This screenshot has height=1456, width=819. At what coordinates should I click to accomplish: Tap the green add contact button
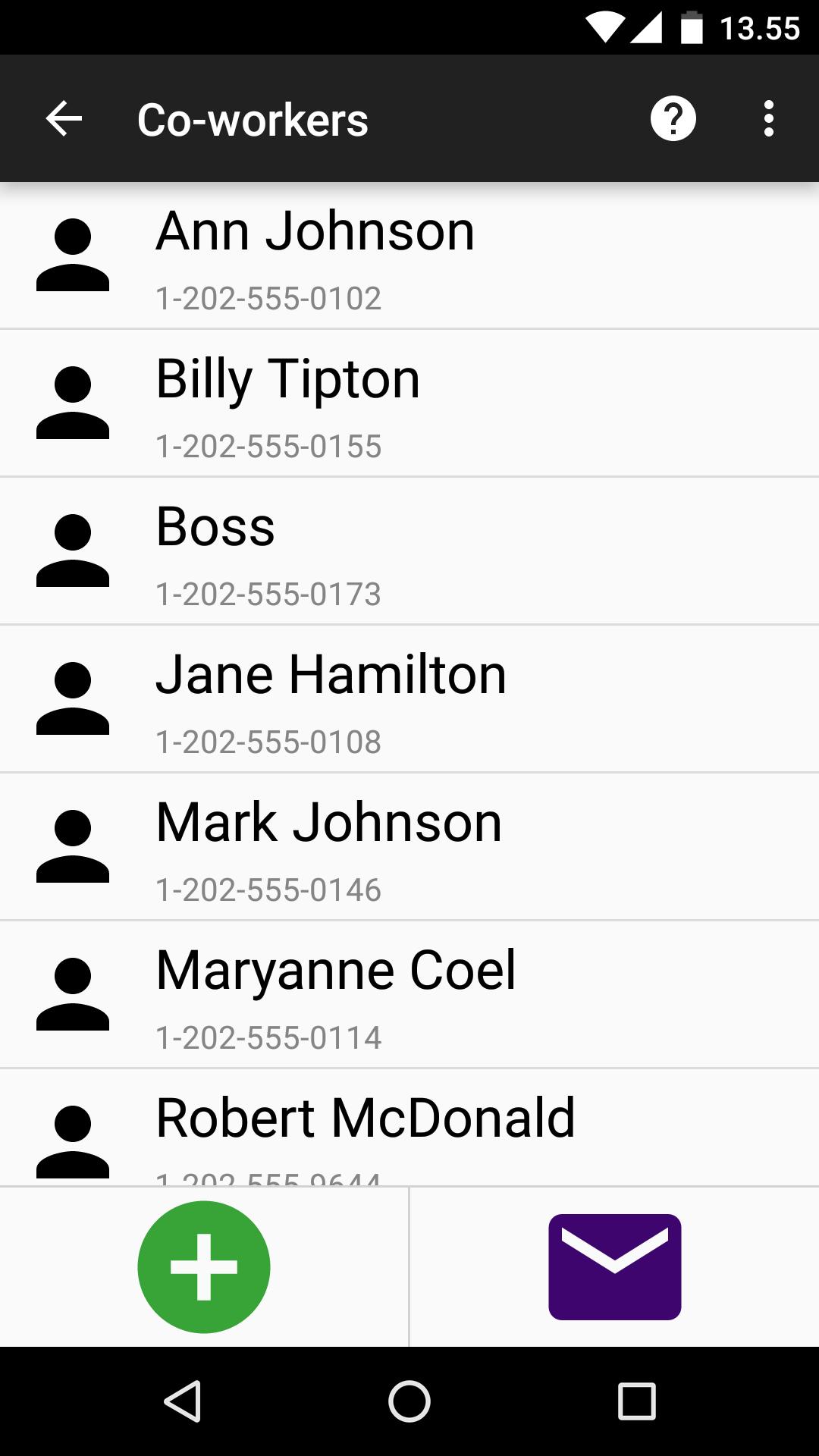coord(203,1267)
